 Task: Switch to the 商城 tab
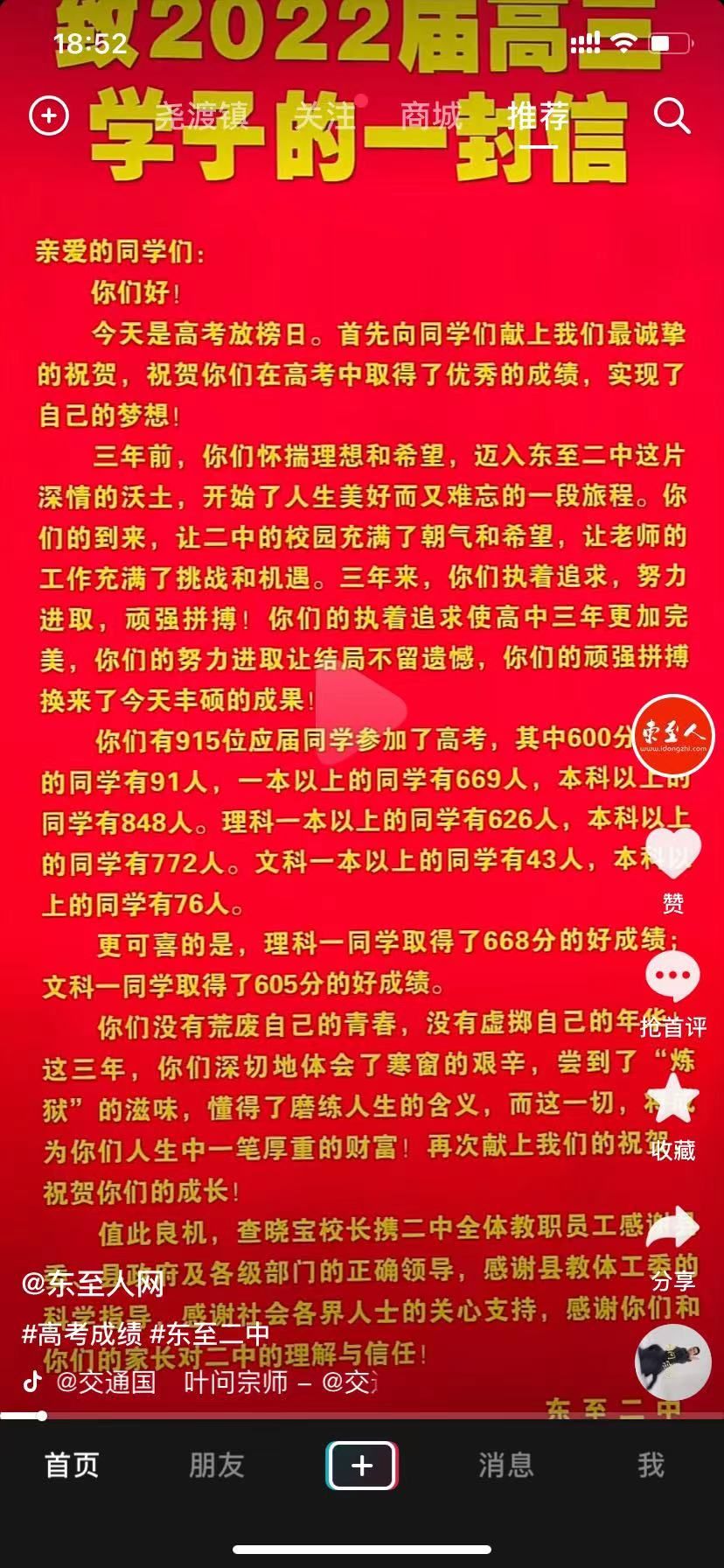point(430,115)
